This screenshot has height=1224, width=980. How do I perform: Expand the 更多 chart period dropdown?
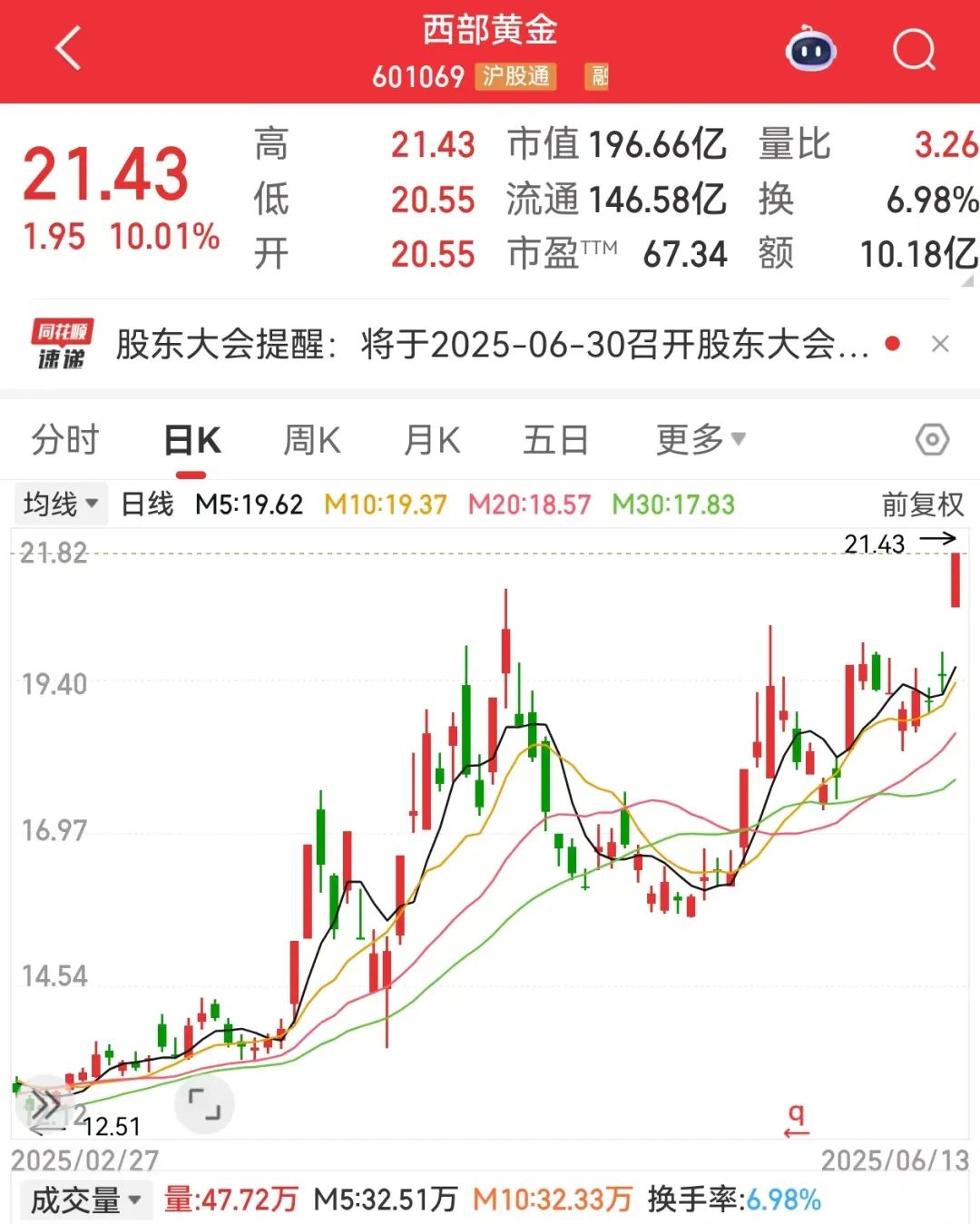(x=700, y=441)
